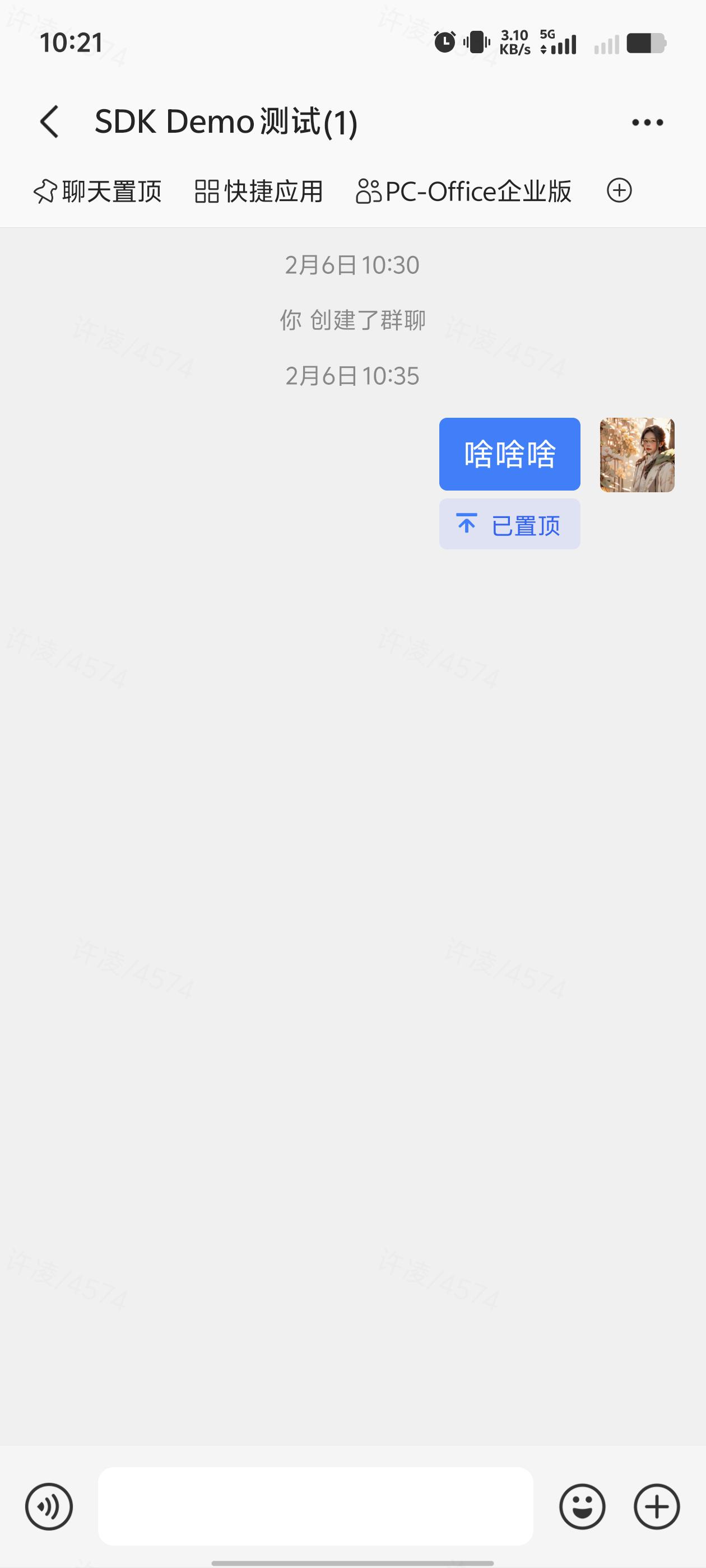Open the sender's avatar profile
706x1568 pixels.
637,455
